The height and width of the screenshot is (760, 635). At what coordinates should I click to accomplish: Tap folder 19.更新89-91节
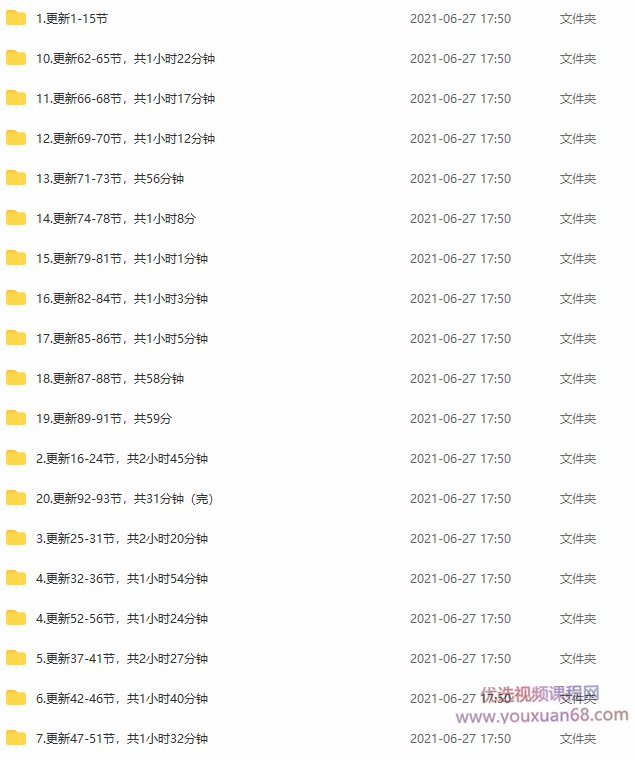104,419
